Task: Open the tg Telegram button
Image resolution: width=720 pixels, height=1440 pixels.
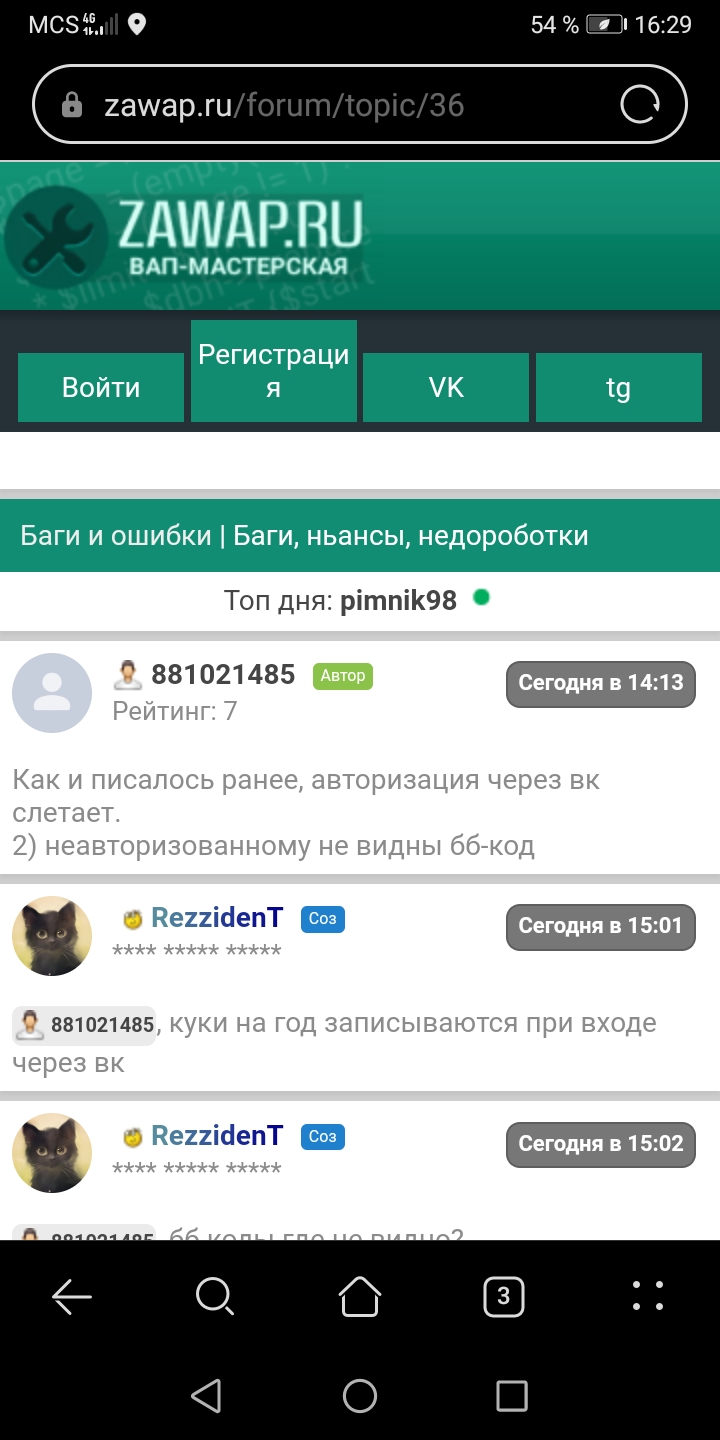Action: [618, 387]
